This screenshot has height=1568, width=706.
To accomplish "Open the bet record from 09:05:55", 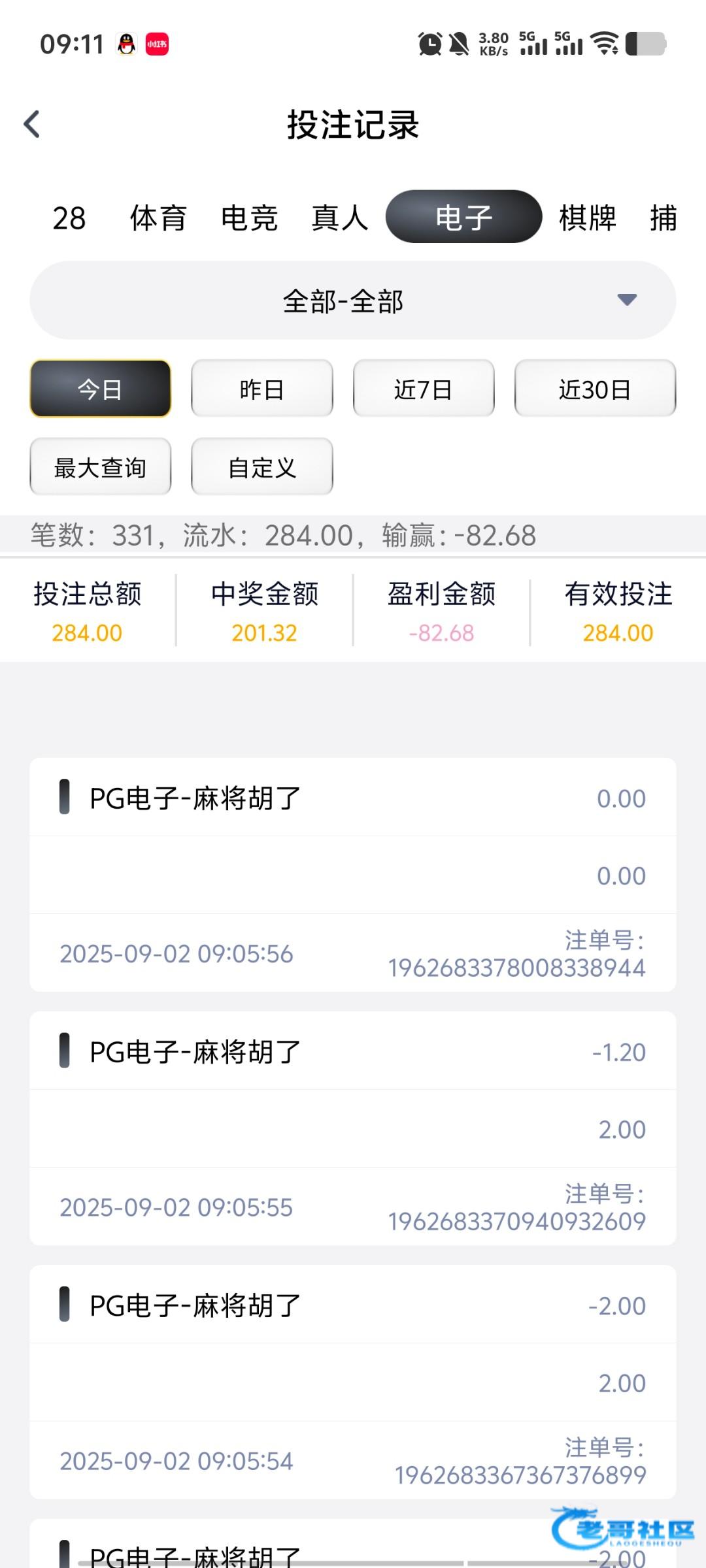I will (353, 1128).
